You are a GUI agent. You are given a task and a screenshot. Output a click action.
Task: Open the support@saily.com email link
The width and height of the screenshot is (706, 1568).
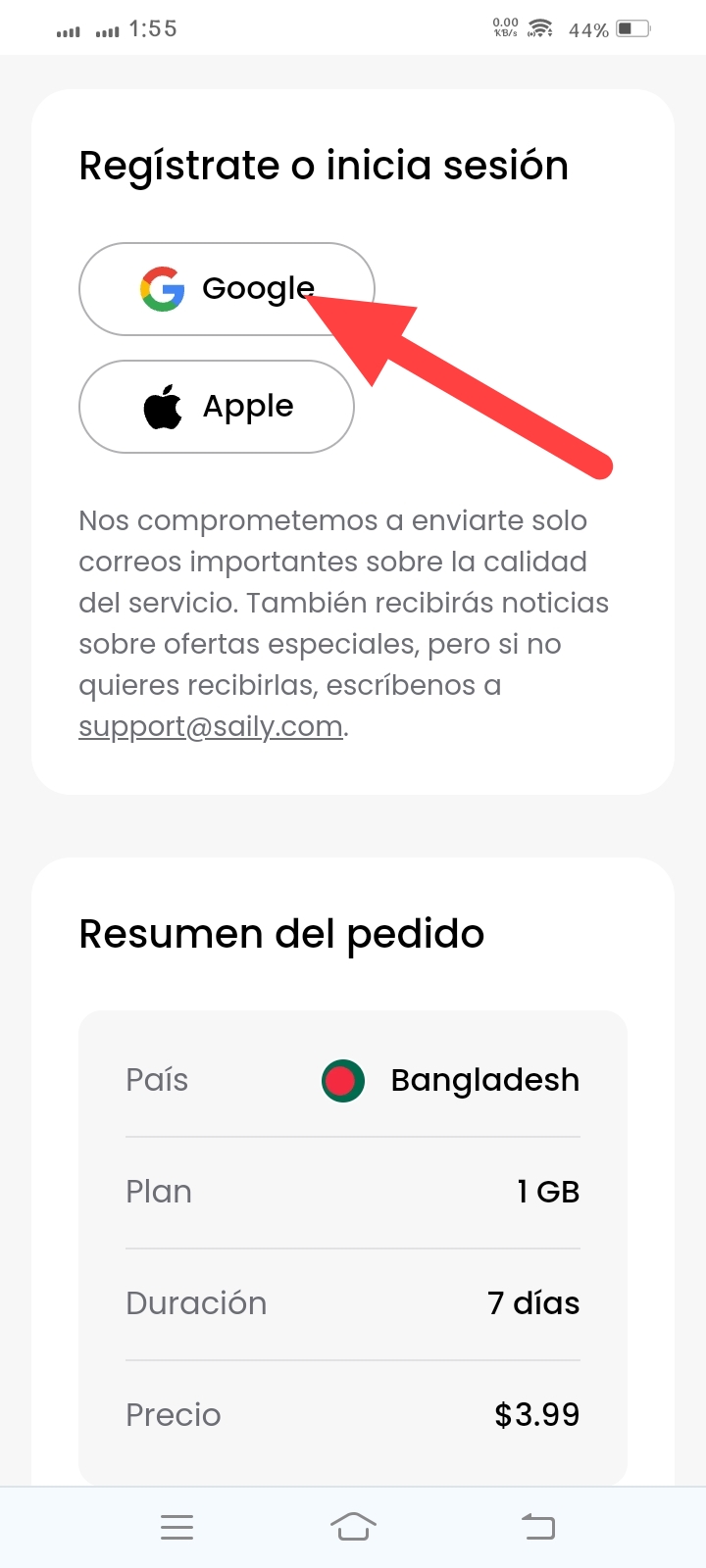pos(211,726)
